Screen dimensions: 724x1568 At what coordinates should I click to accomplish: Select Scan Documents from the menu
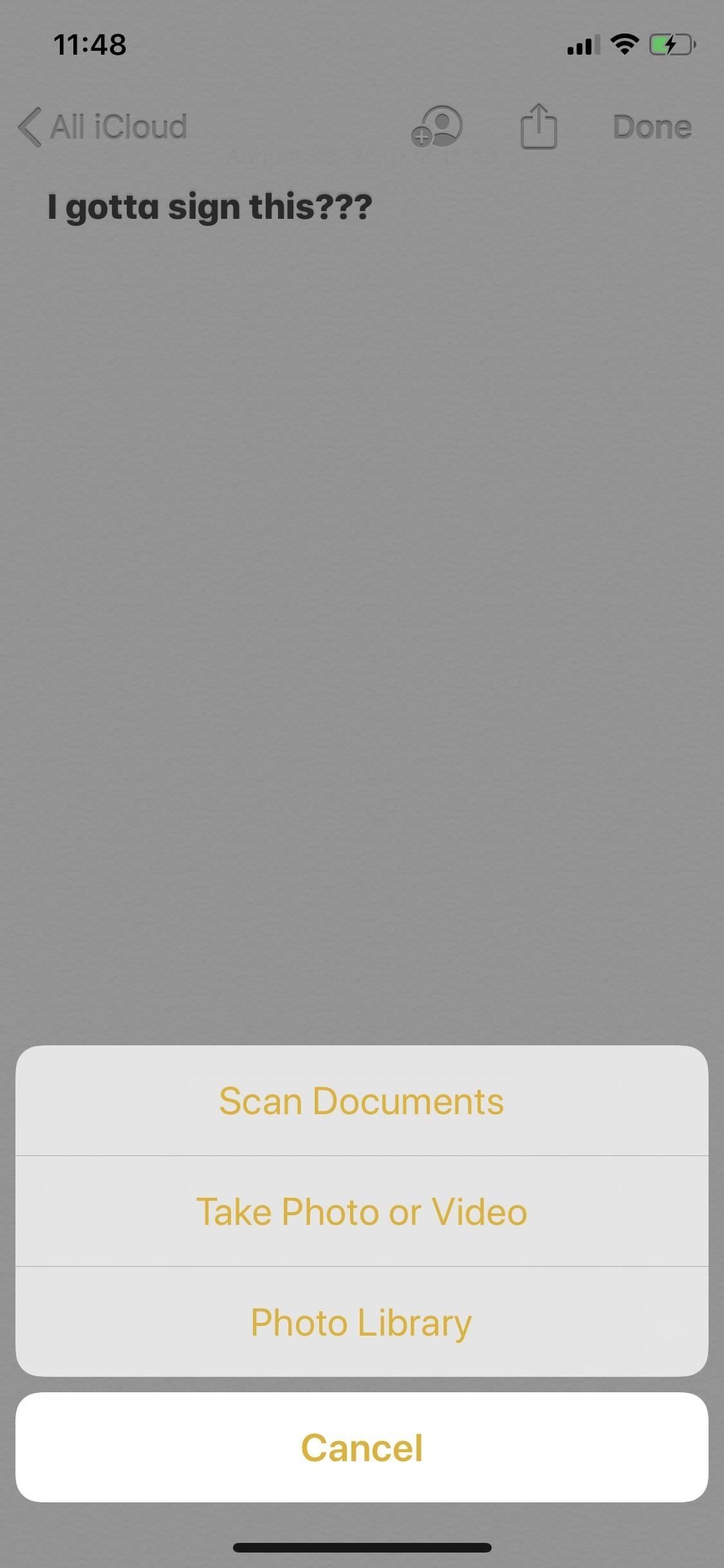[x=362, y=1101]
